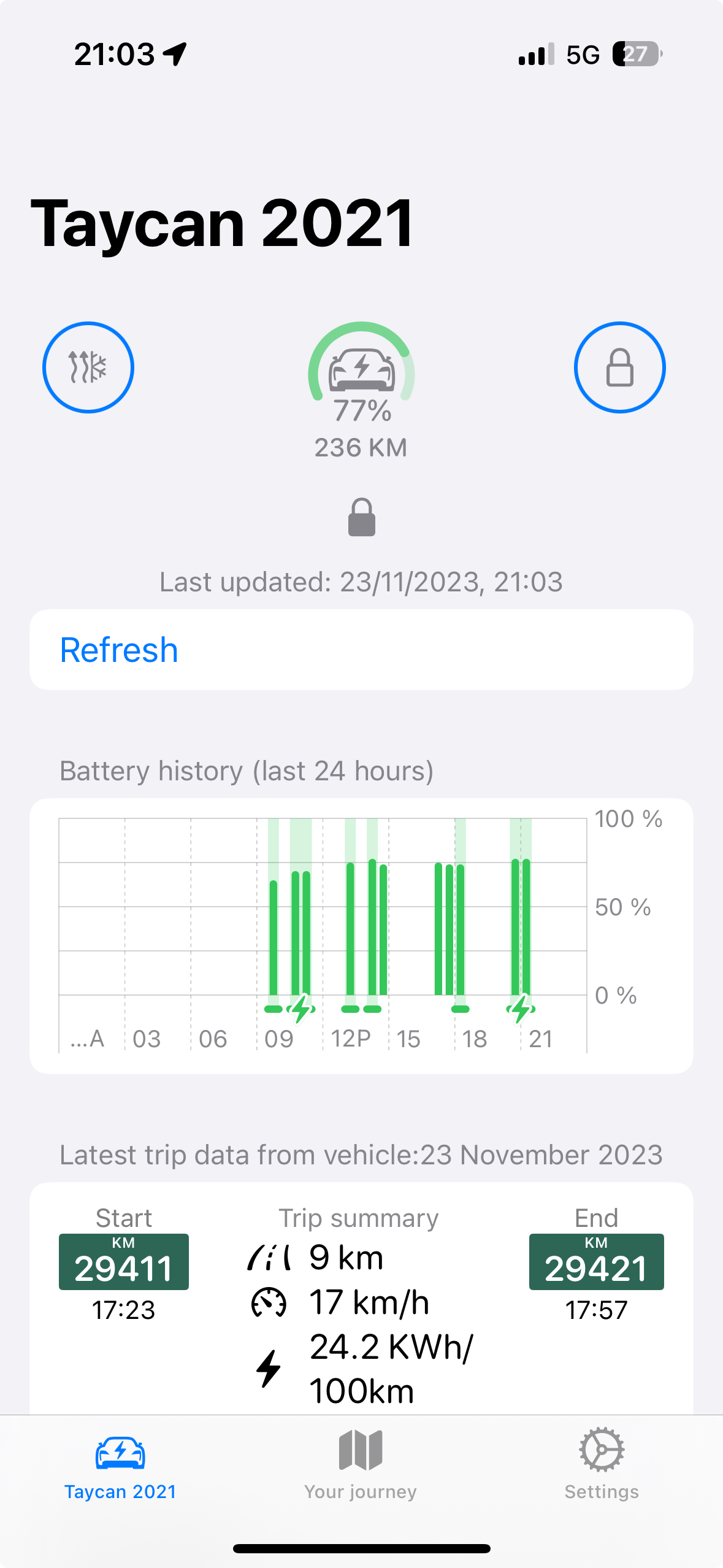
Task: Select the Taycan 2021 tab
Action: click(120, 1466)
